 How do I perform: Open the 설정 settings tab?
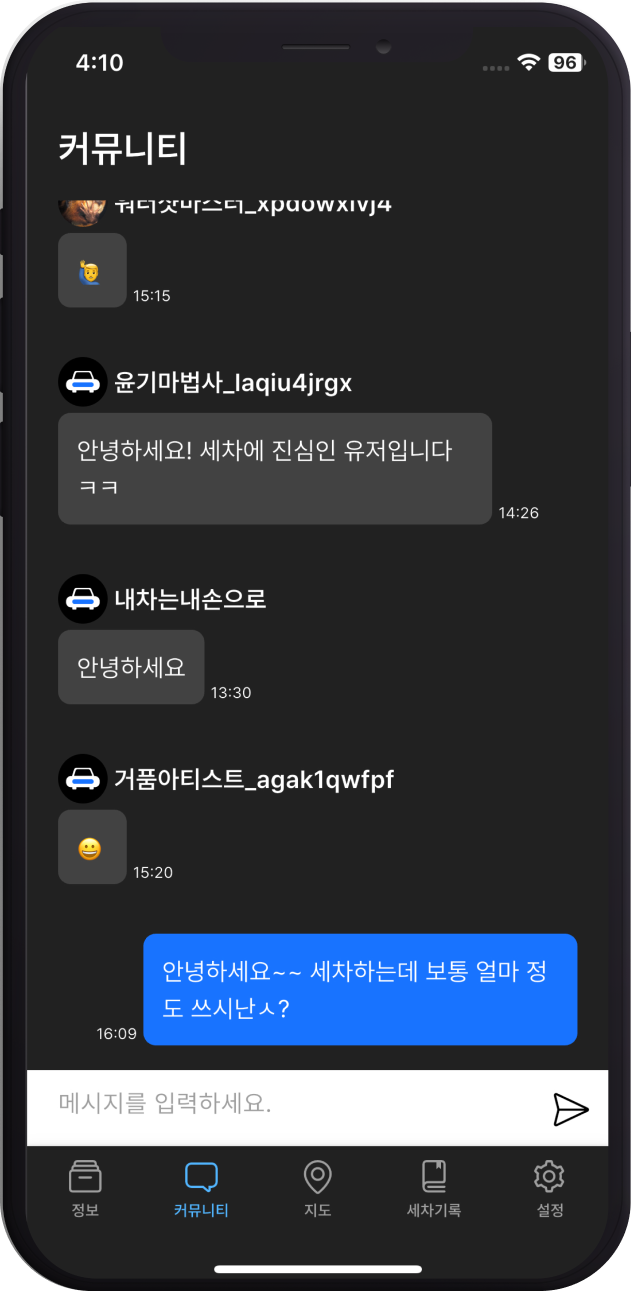point(549,1188)
